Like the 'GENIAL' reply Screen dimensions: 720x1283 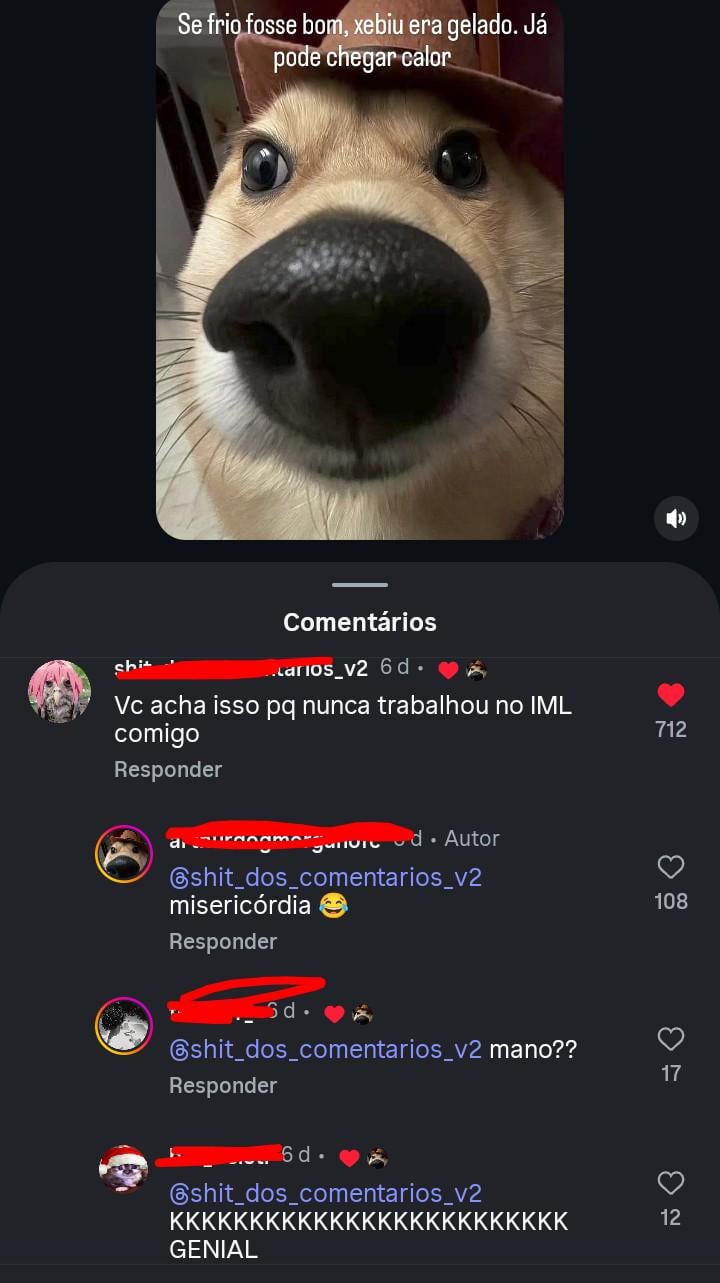pyautogui.click(x=671, y=1183)
